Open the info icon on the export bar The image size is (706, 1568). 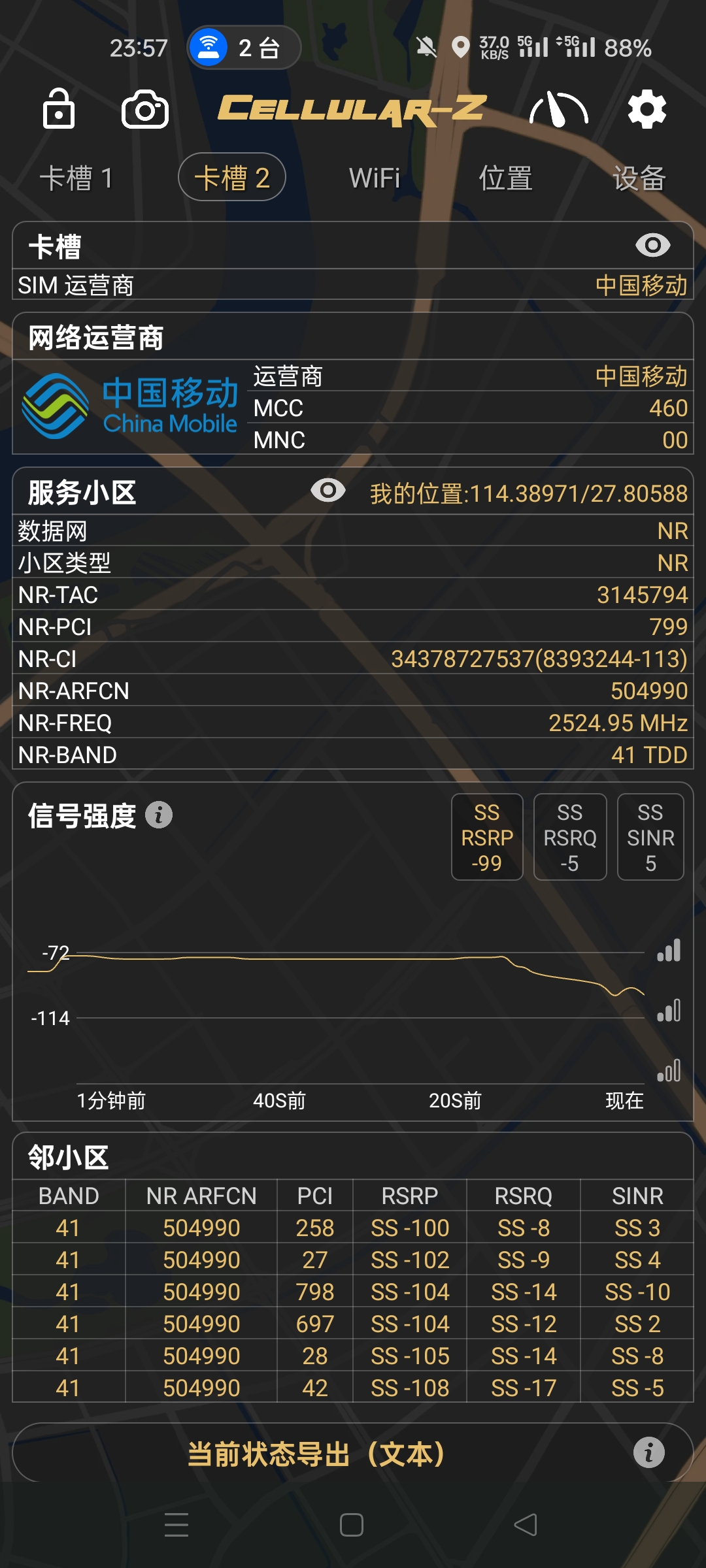[x=648, y=1453]
